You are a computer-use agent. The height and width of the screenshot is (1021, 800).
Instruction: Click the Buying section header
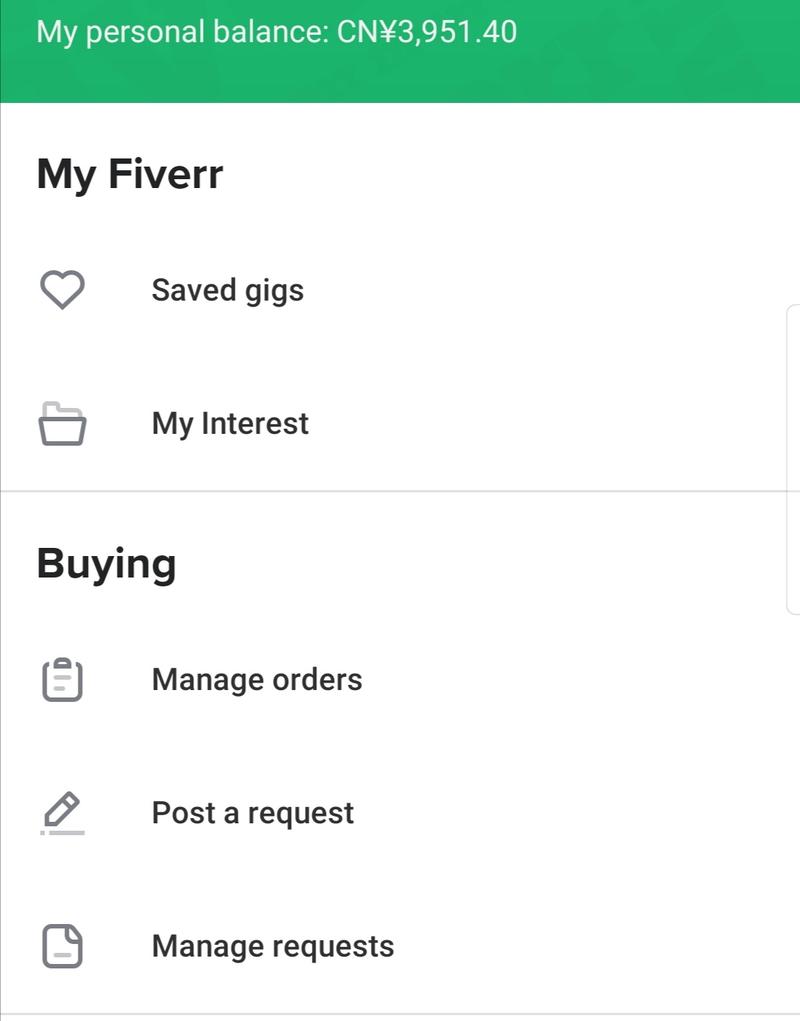(x=106, y=562)
